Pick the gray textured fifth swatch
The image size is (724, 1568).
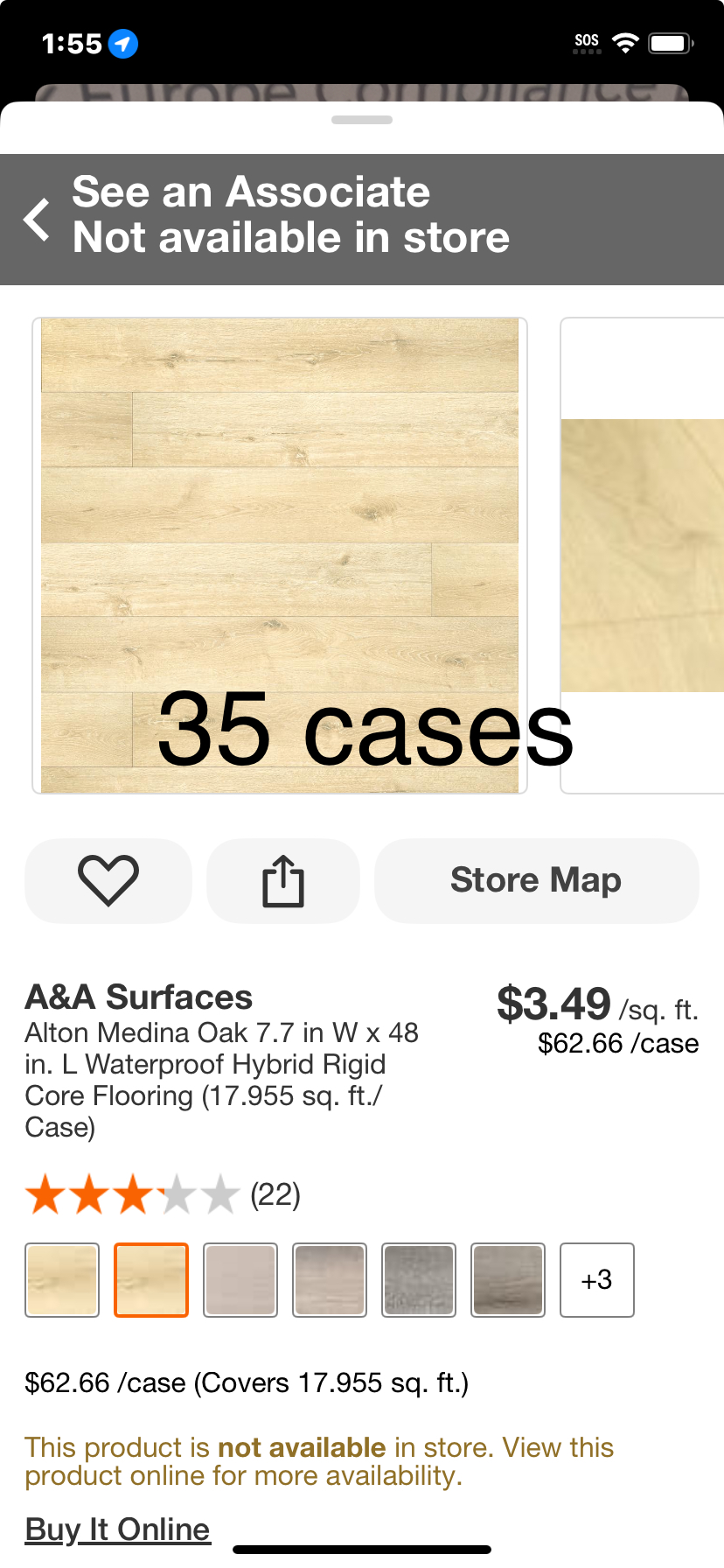(419, 1280)
